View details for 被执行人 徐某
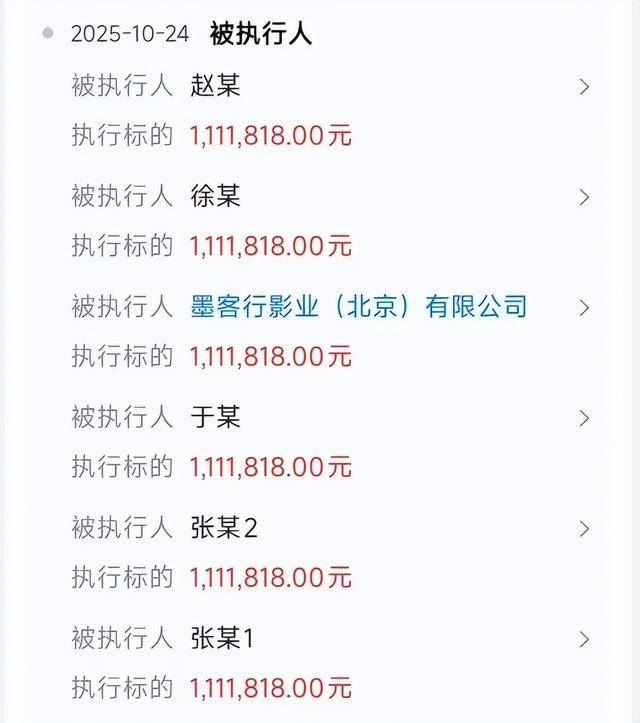Image resolution: width=640 pixels, height=723 pixels. pyautogui.click(x=585, y=197)
